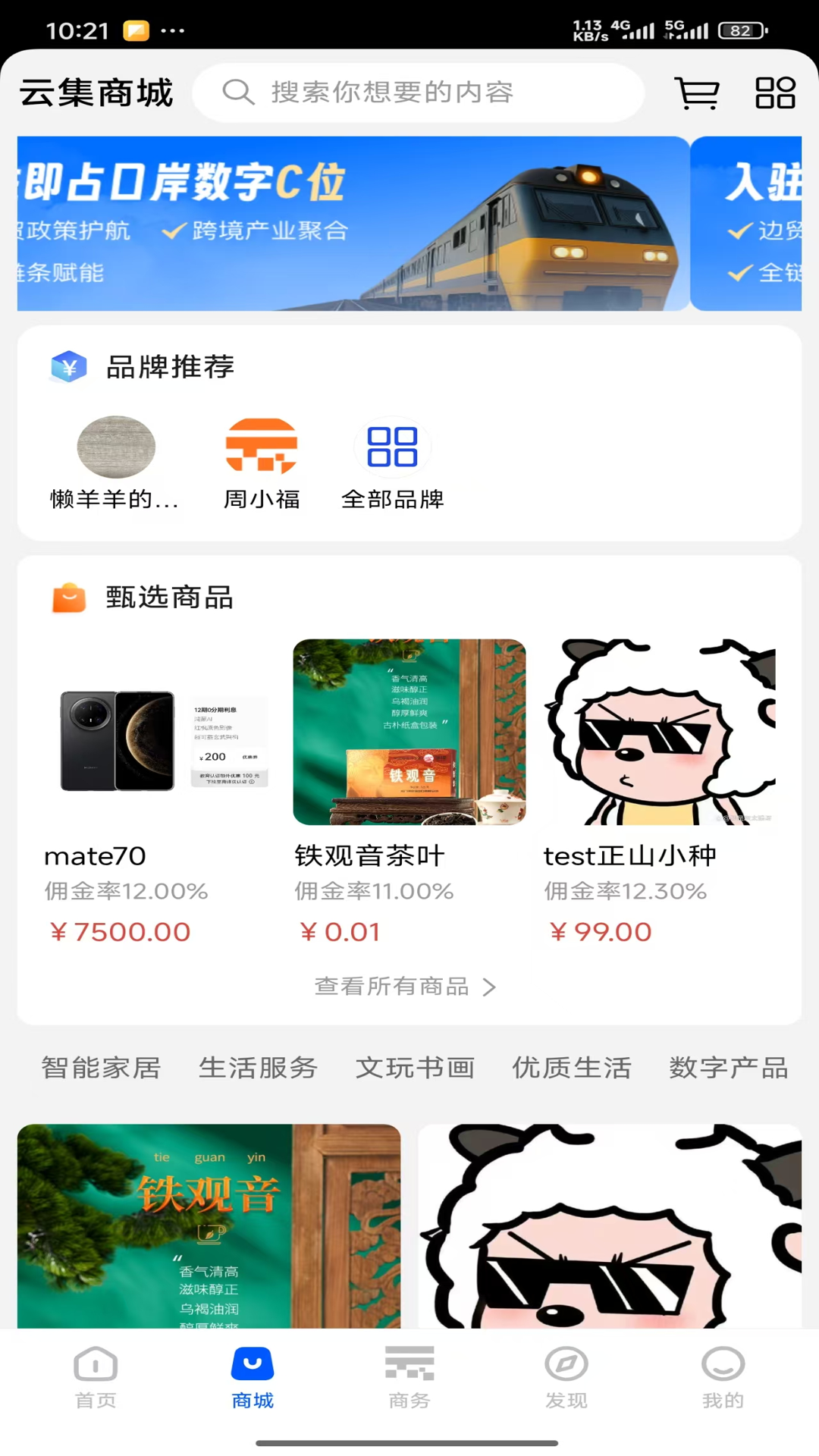Select the 数字产品 category tab
The height and width of the screenshot is (1456, 819).
pyautogui.click(x=727, y=1068)
